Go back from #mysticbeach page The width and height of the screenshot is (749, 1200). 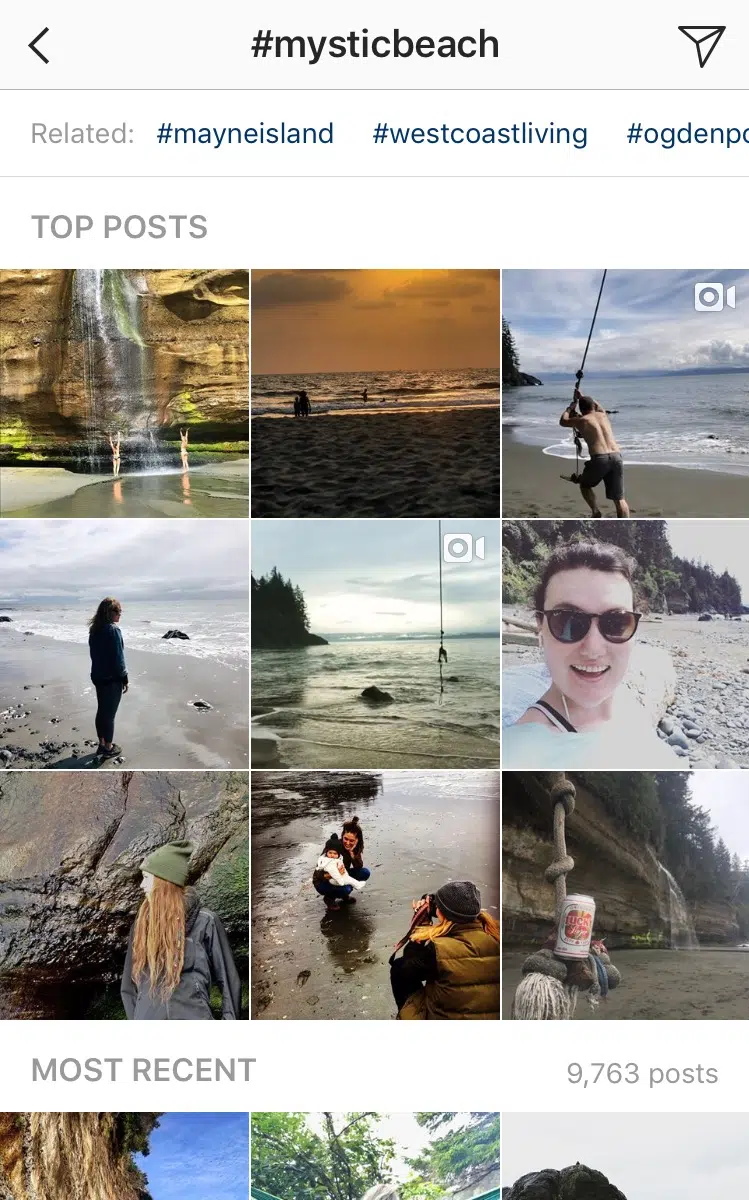(39, 46)
